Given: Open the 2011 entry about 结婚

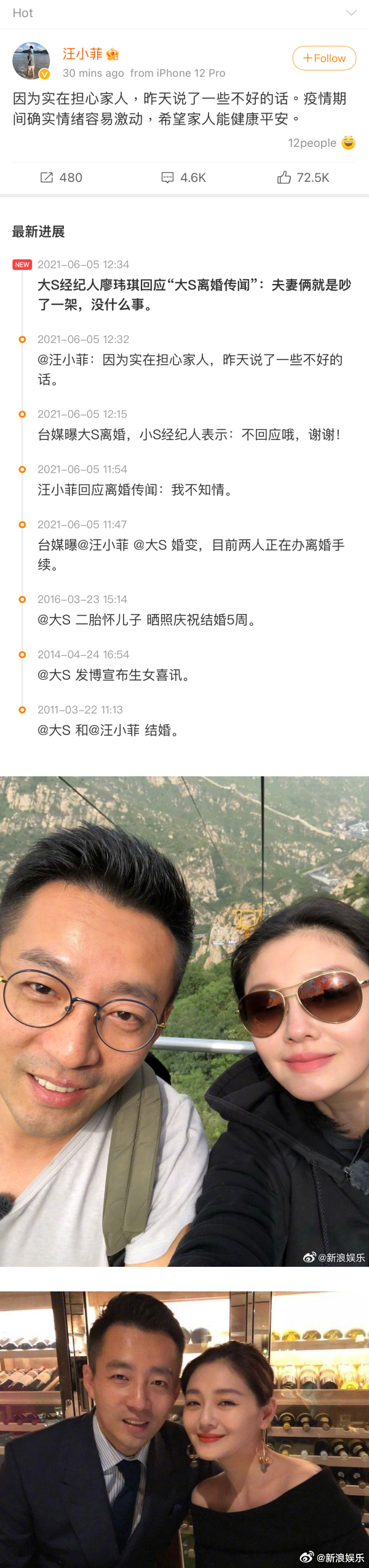Looking at the screenshot, I should 108,730.
